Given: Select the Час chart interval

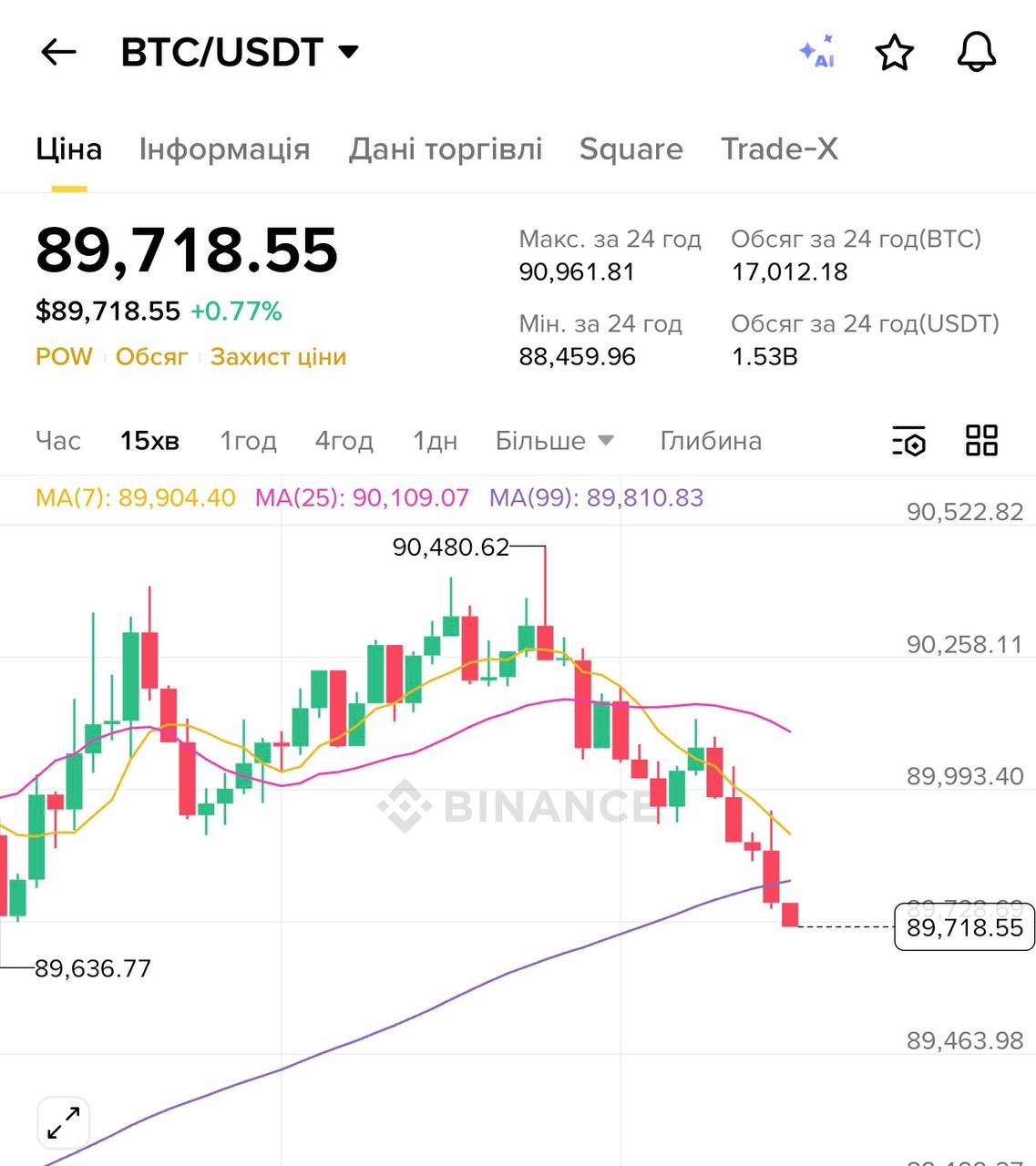Looking at the screenshot, I should tap(57, 441).
